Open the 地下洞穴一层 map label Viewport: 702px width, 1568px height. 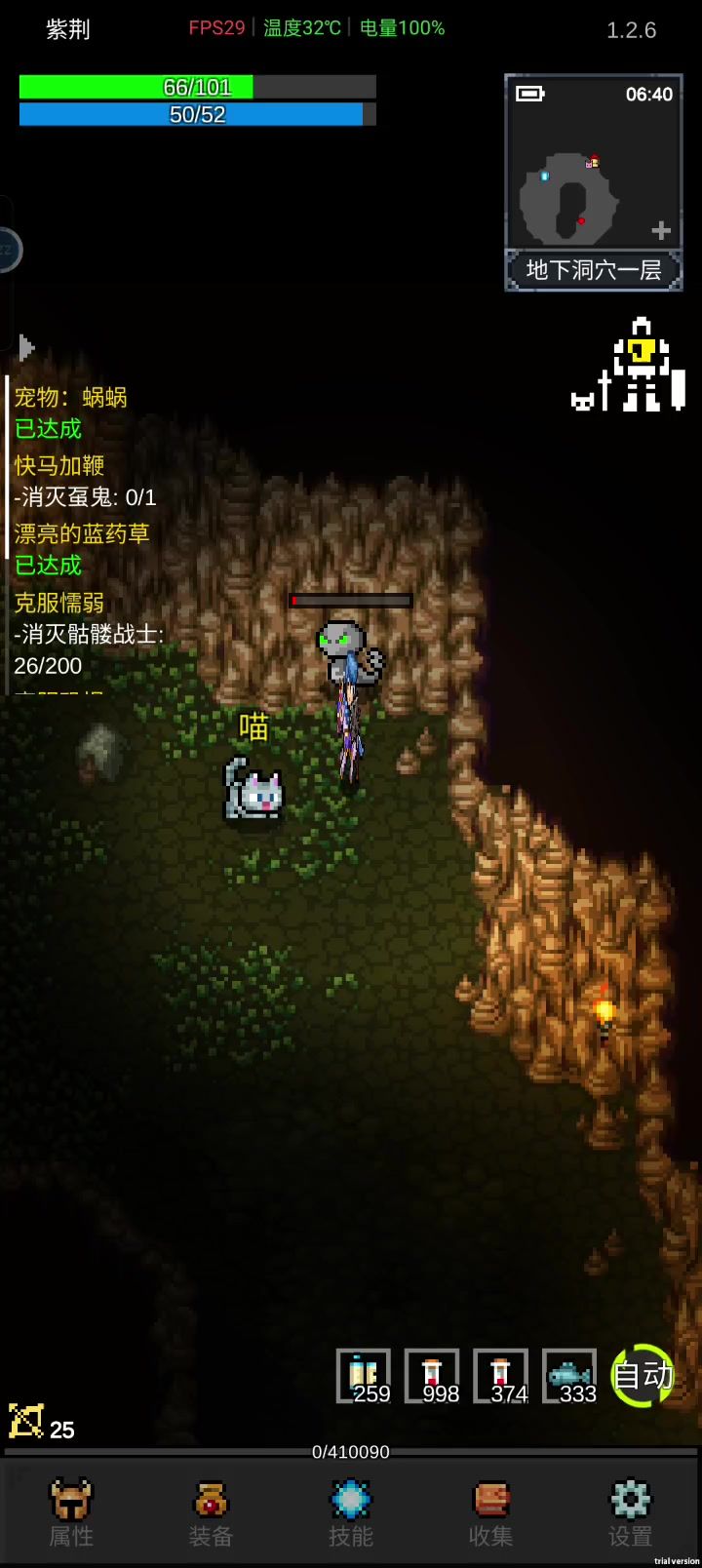click(593, 270)
